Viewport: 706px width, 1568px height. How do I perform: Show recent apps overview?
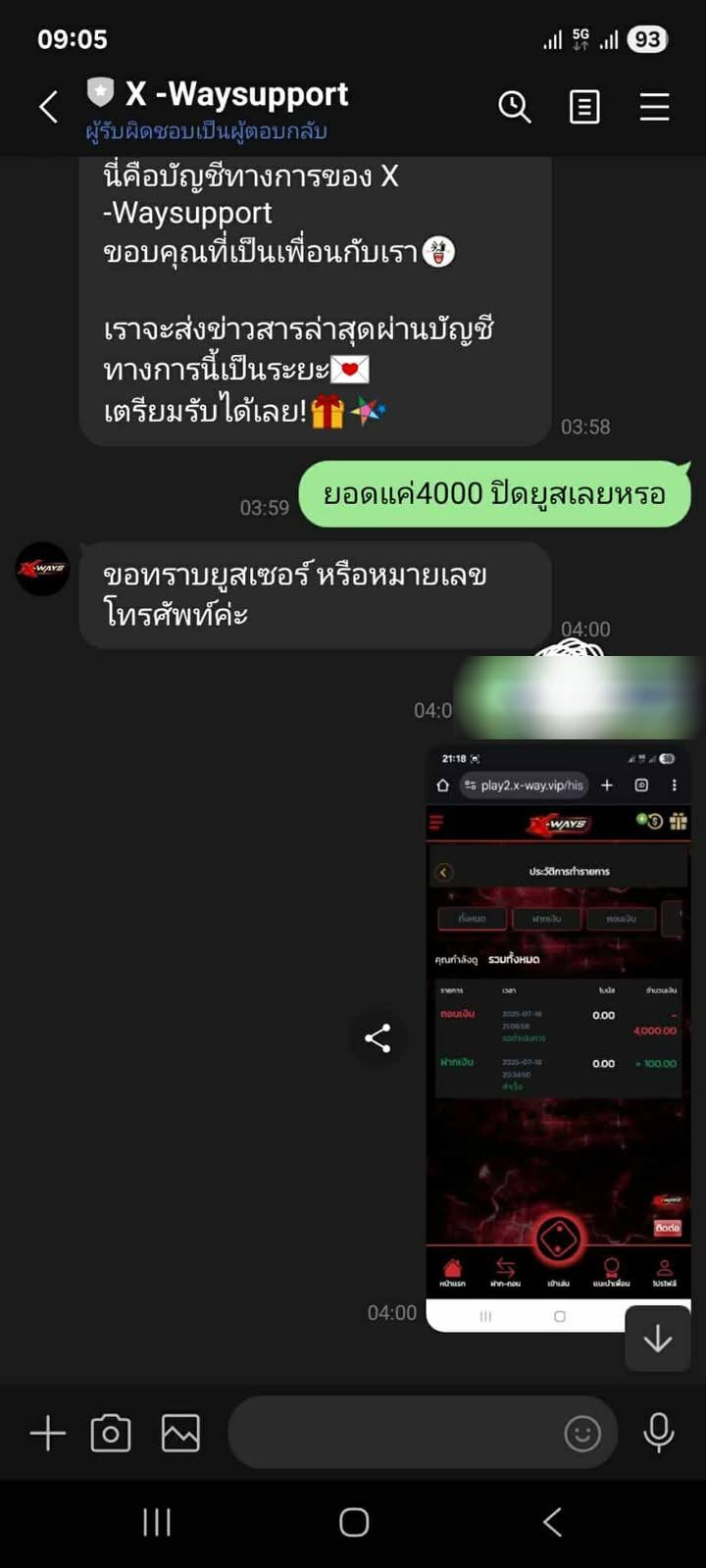(157, 1522)
